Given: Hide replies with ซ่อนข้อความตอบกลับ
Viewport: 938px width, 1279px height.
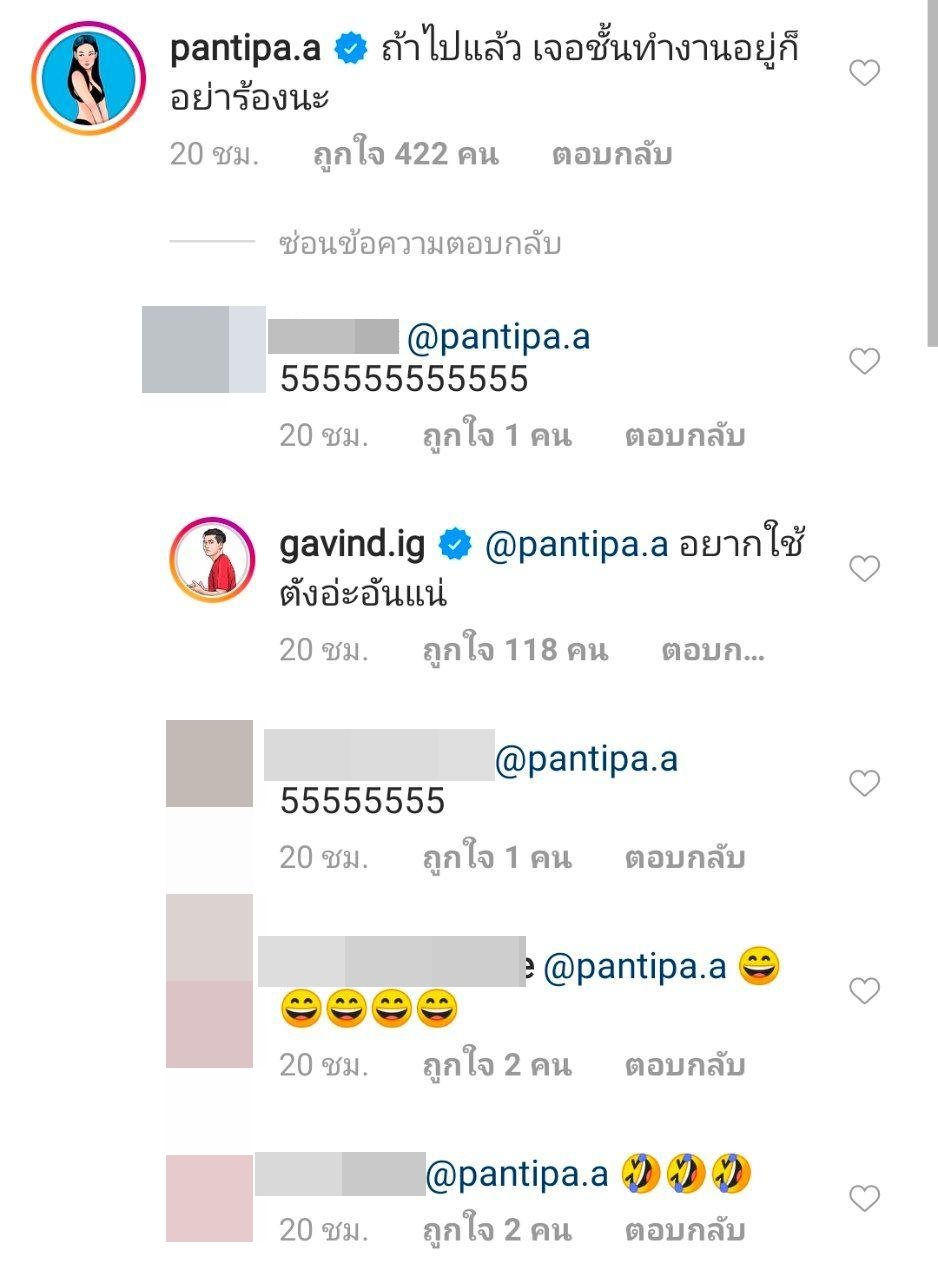Looking at the screenshot, I should 419,243.
